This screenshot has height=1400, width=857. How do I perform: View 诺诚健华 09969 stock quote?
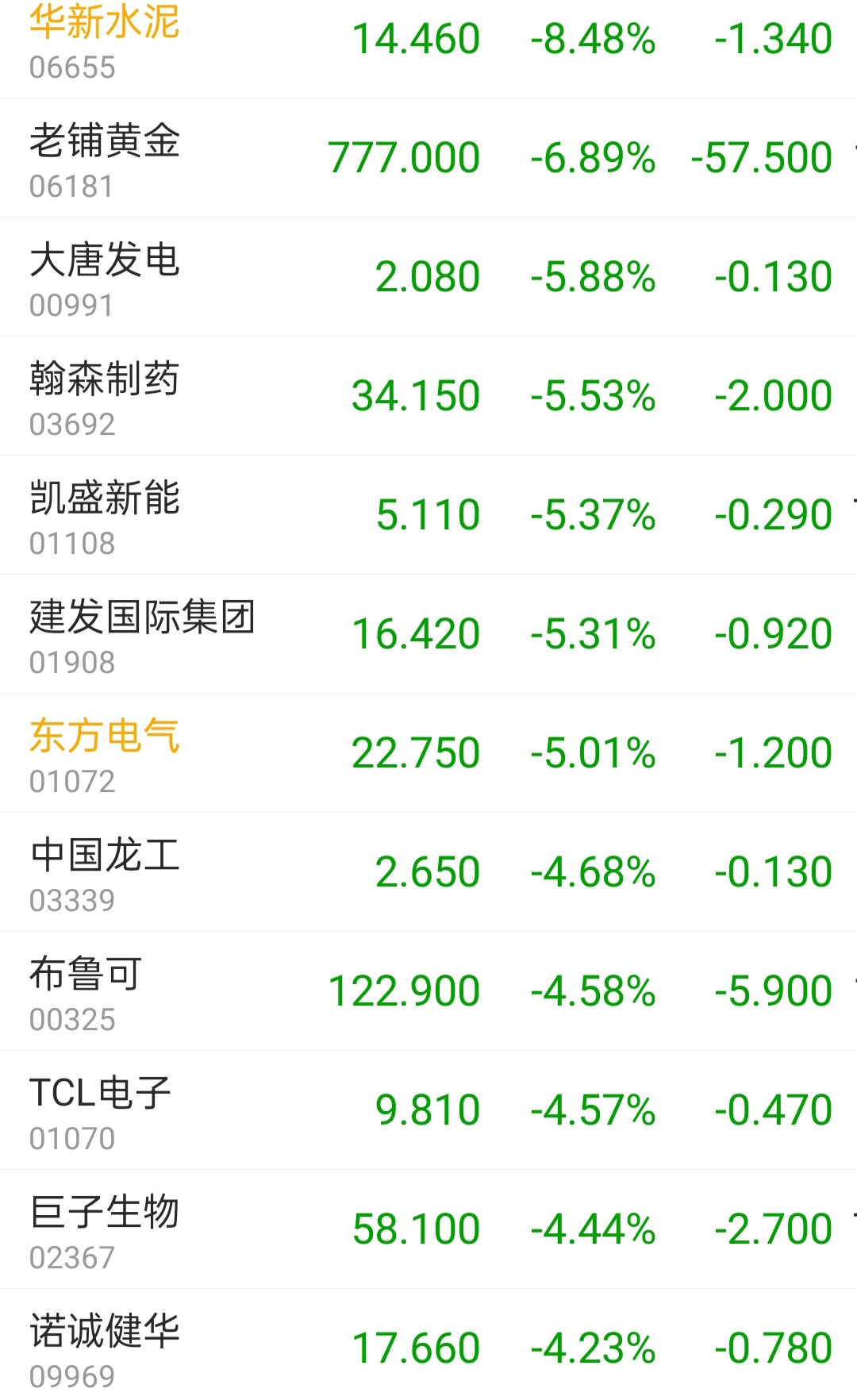click(x=428, y=1344)
